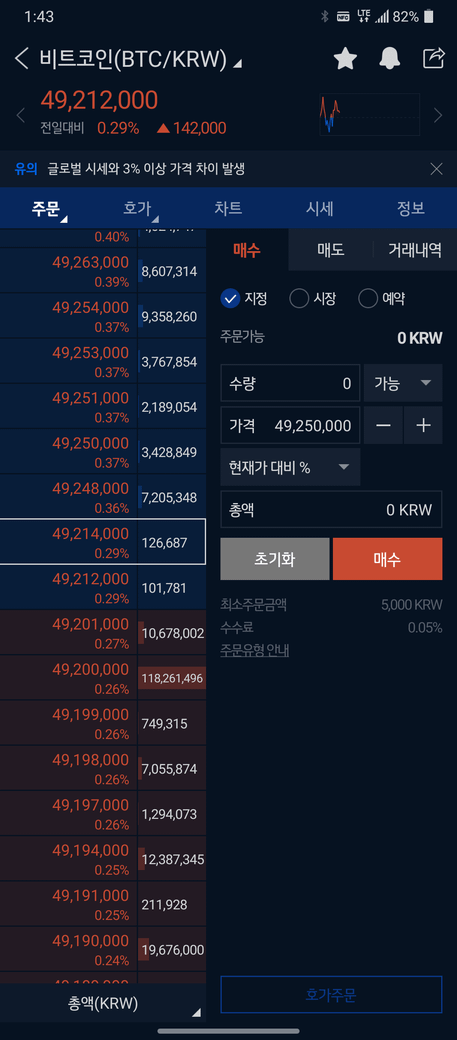Go back using the top-left arrow
The image size is (457, 1040).
pyautogui.click(x=21, y=59)
